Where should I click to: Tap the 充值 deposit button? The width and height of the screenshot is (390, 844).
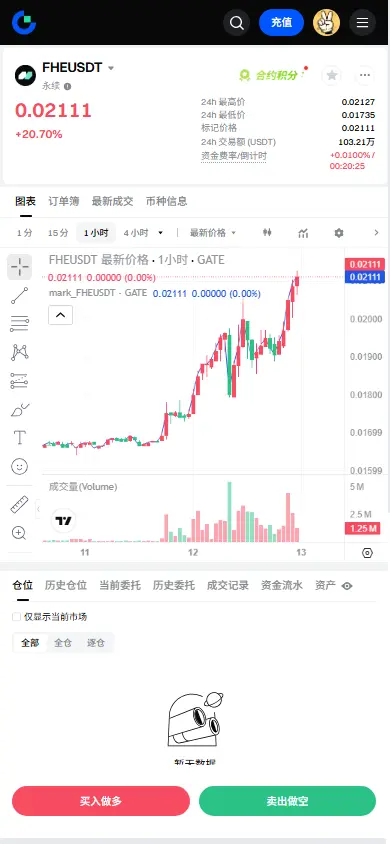pos(281,23)
